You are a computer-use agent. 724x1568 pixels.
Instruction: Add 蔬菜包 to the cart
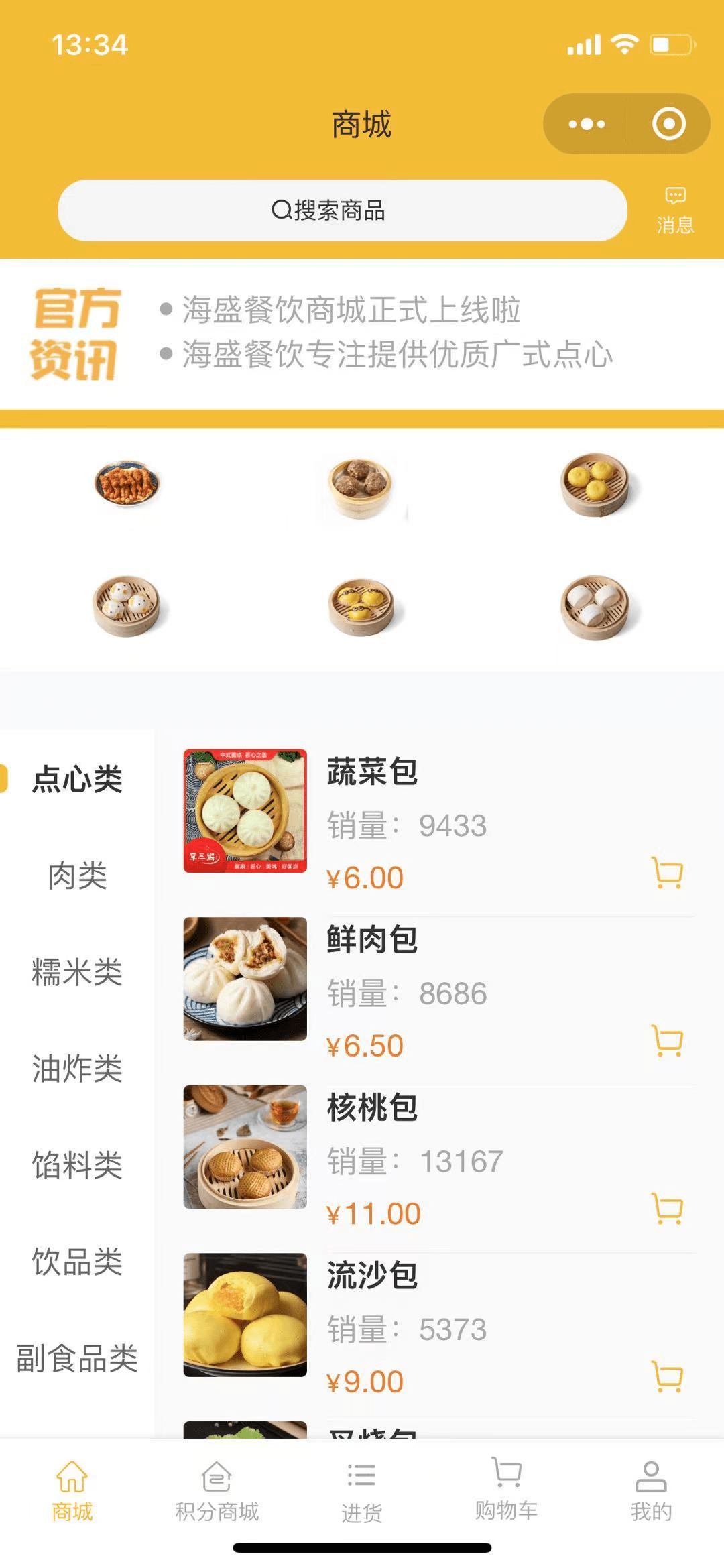click(667, 873)
